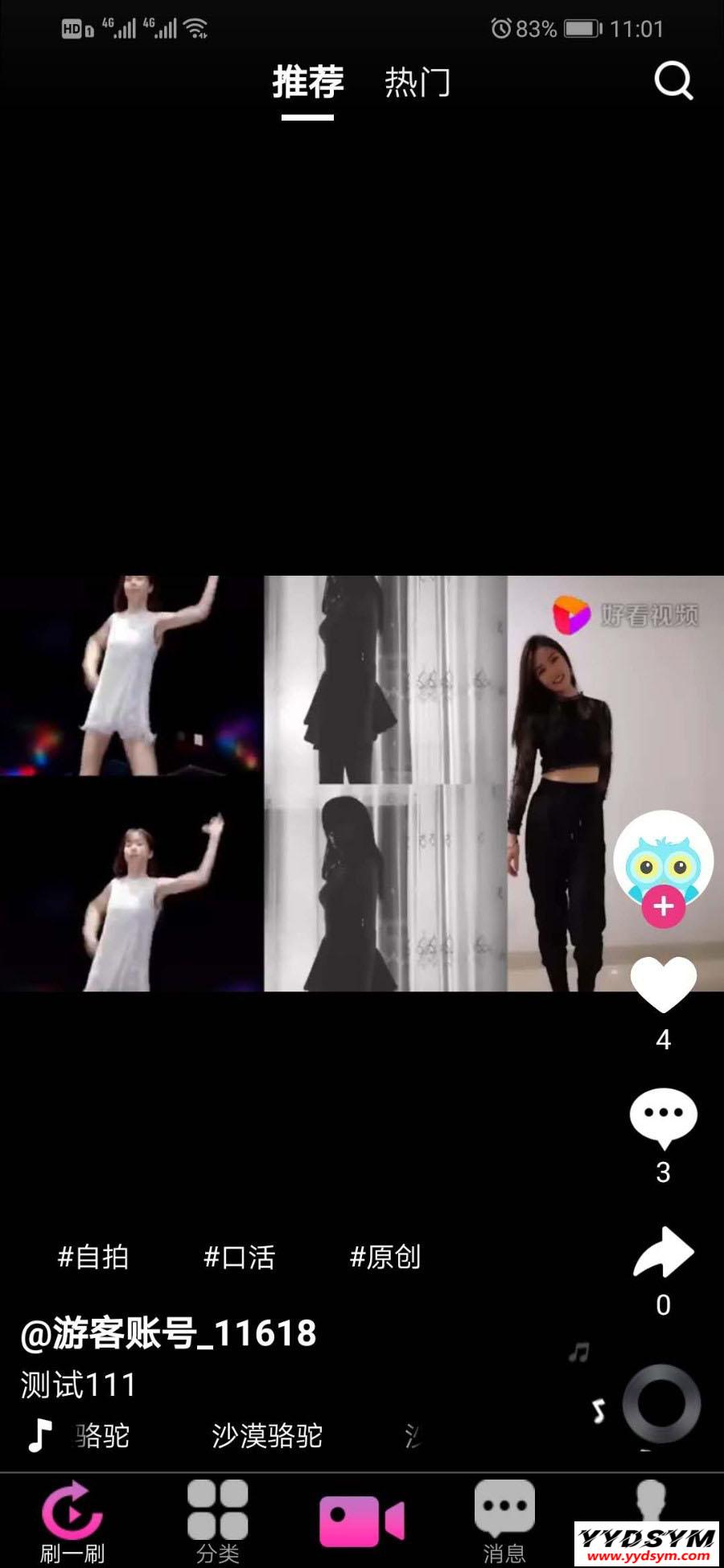Screen dimensions: 724x1568
Task: View profile of @游客账号_11618
Action: tap(168, 1333)
